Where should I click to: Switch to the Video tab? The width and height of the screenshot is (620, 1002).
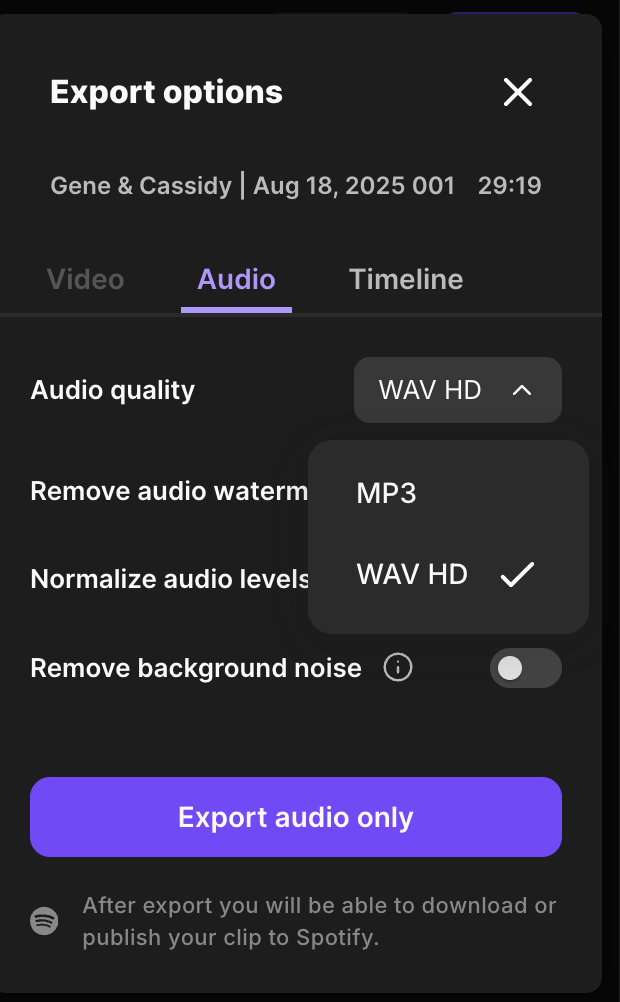pos(86,279)
